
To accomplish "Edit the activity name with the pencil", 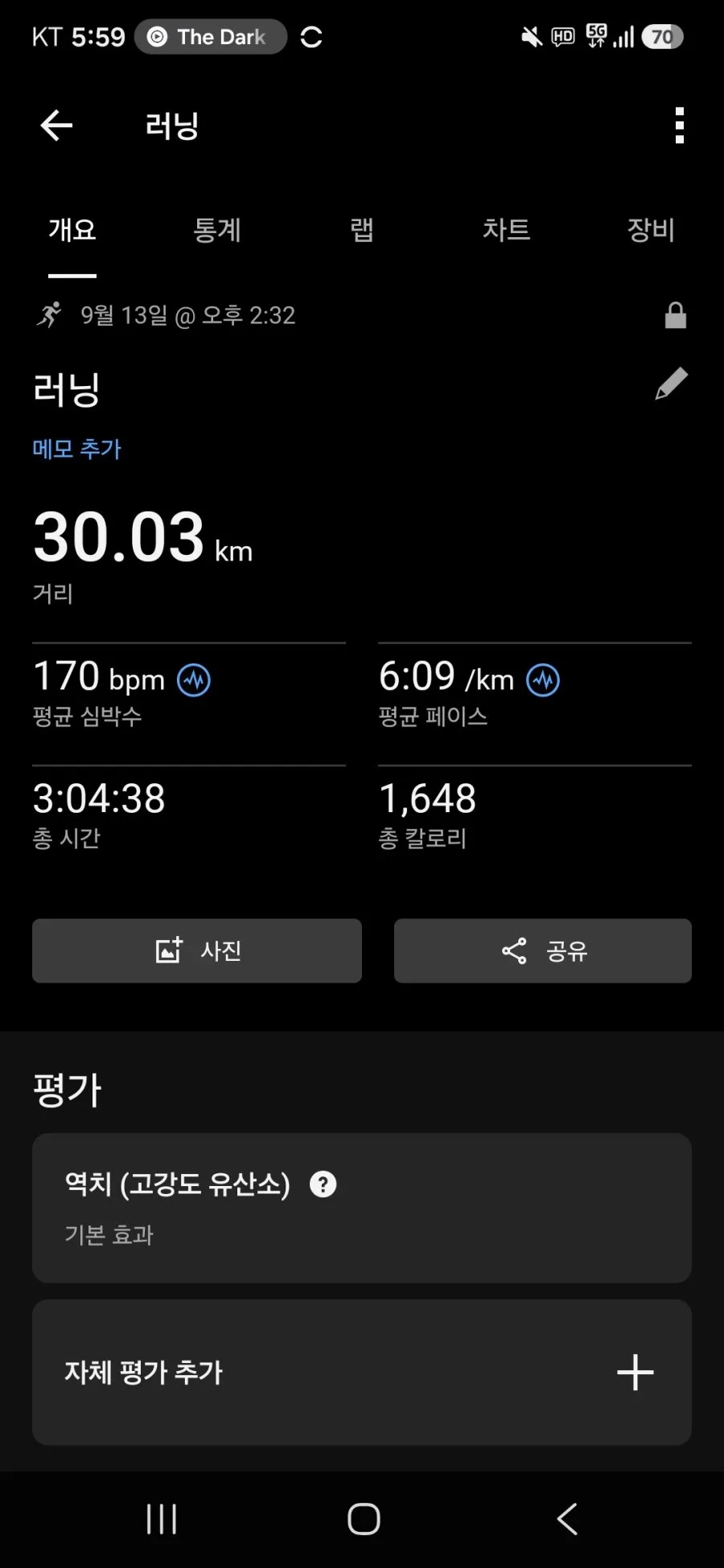I will click(x=672, y=384).
